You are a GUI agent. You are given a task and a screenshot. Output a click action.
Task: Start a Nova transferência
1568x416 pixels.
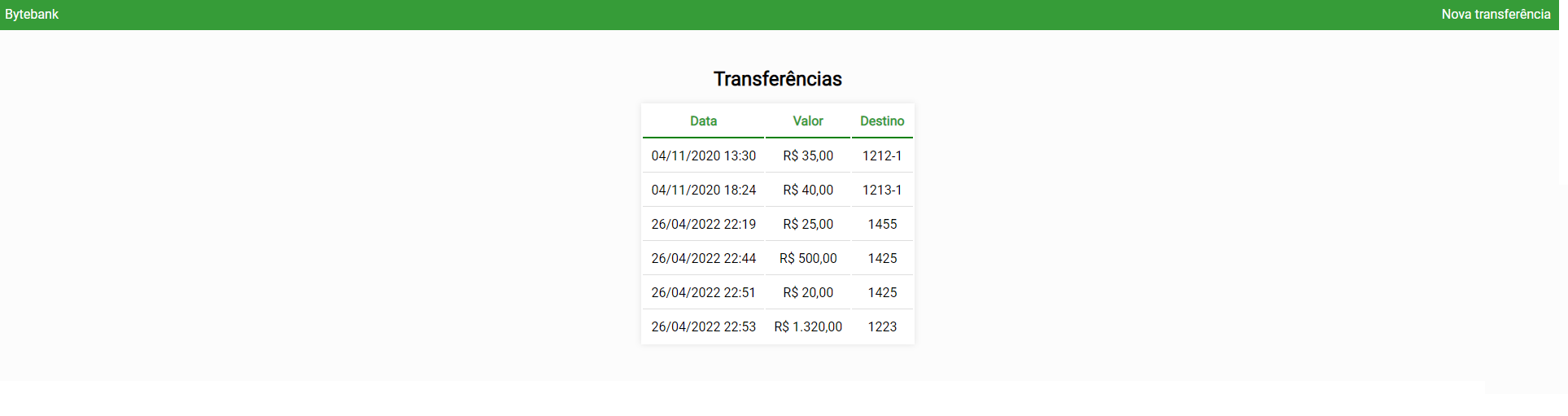[x=1496, y=15]
